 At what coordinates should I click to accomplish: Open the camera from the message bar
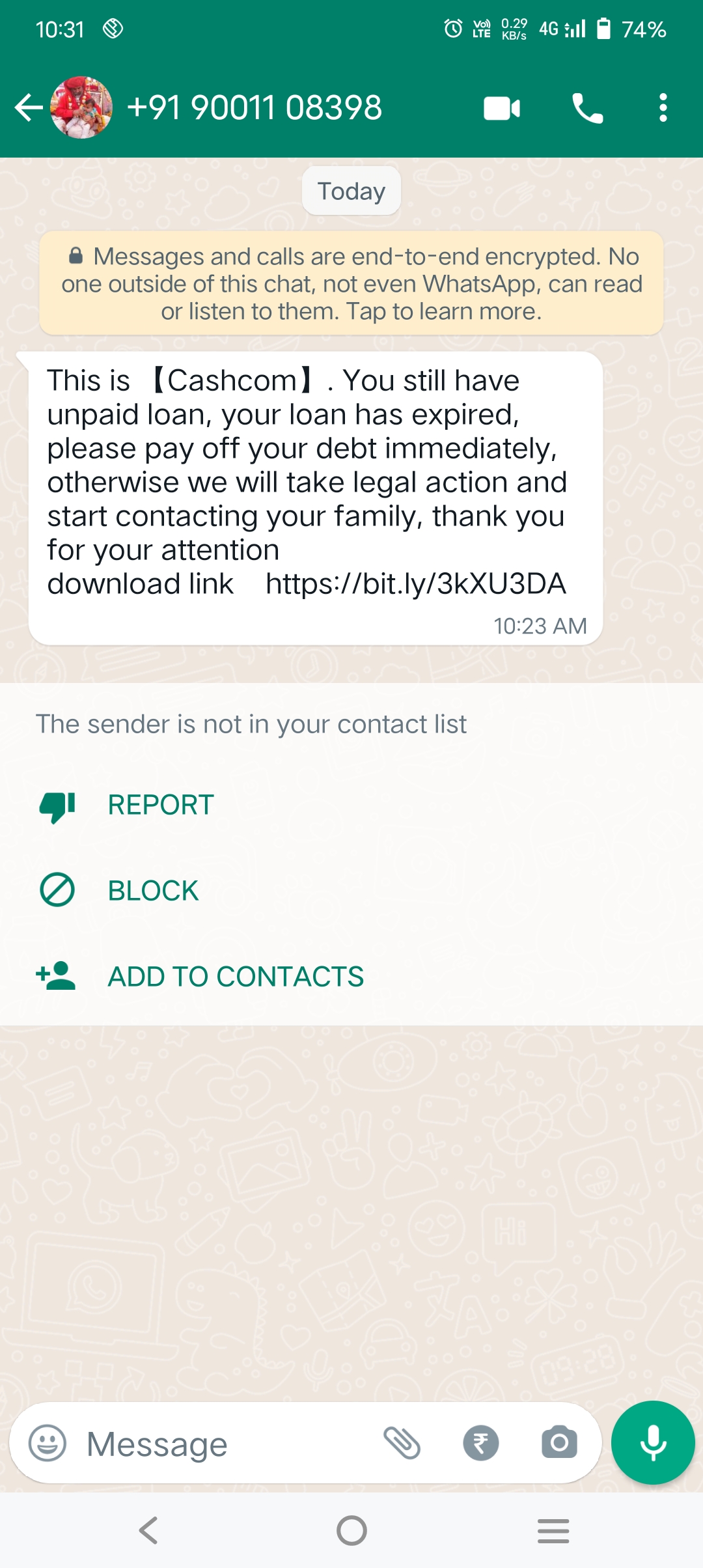(x=559, y=1443)
